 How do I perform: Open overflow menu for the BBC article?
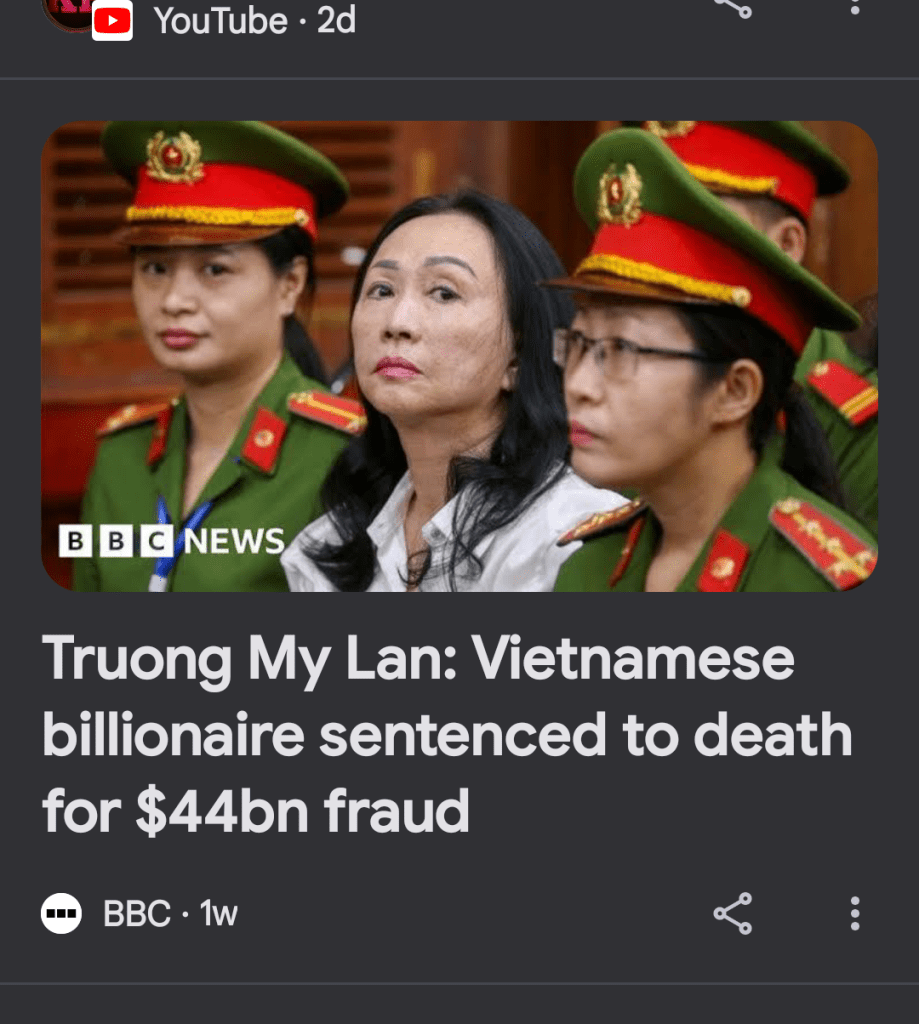point(854,913)
